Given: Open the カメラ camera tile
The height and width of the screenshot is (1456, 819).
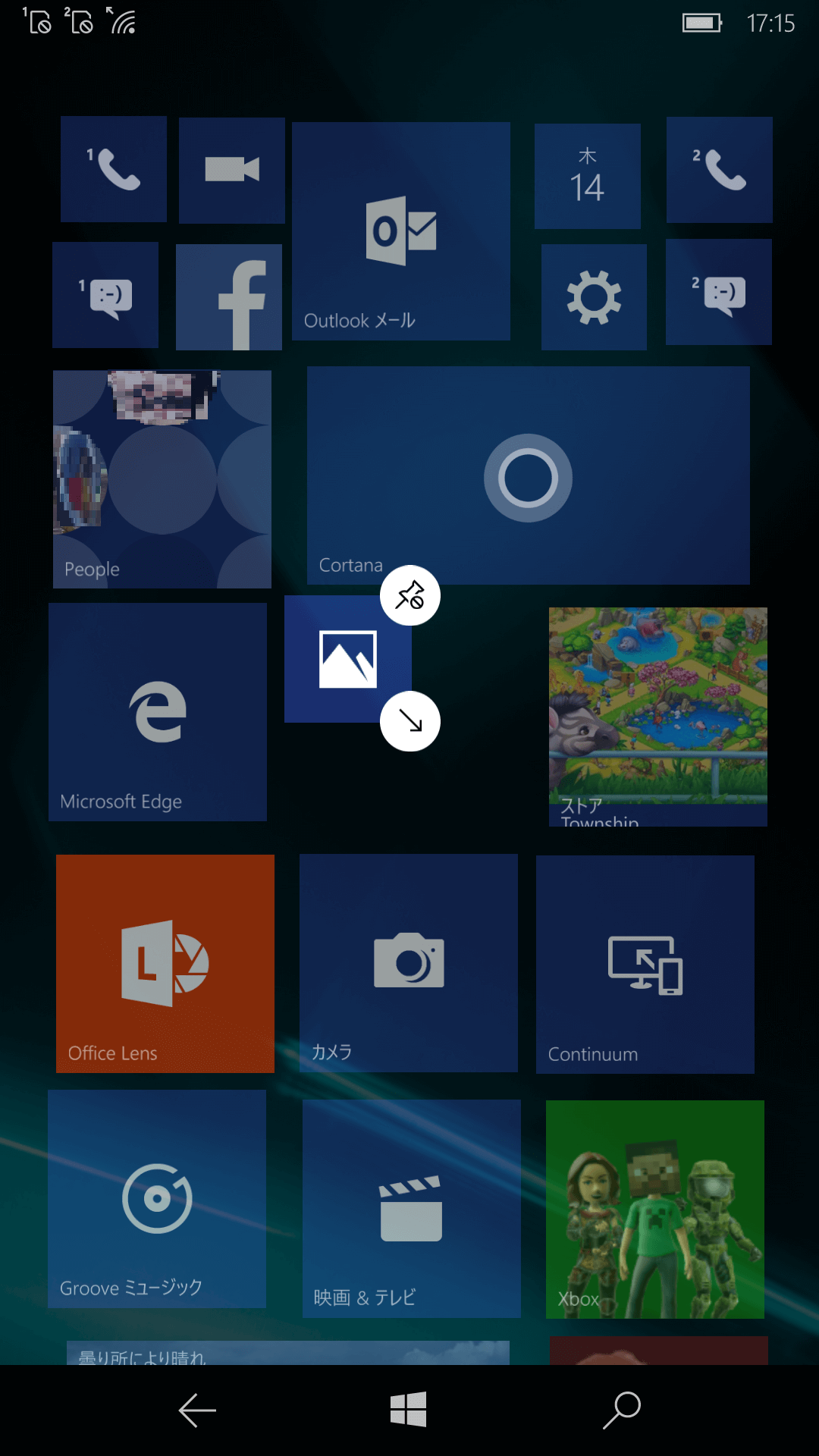Looking at the screenshot, I should [x=409, y=963].
